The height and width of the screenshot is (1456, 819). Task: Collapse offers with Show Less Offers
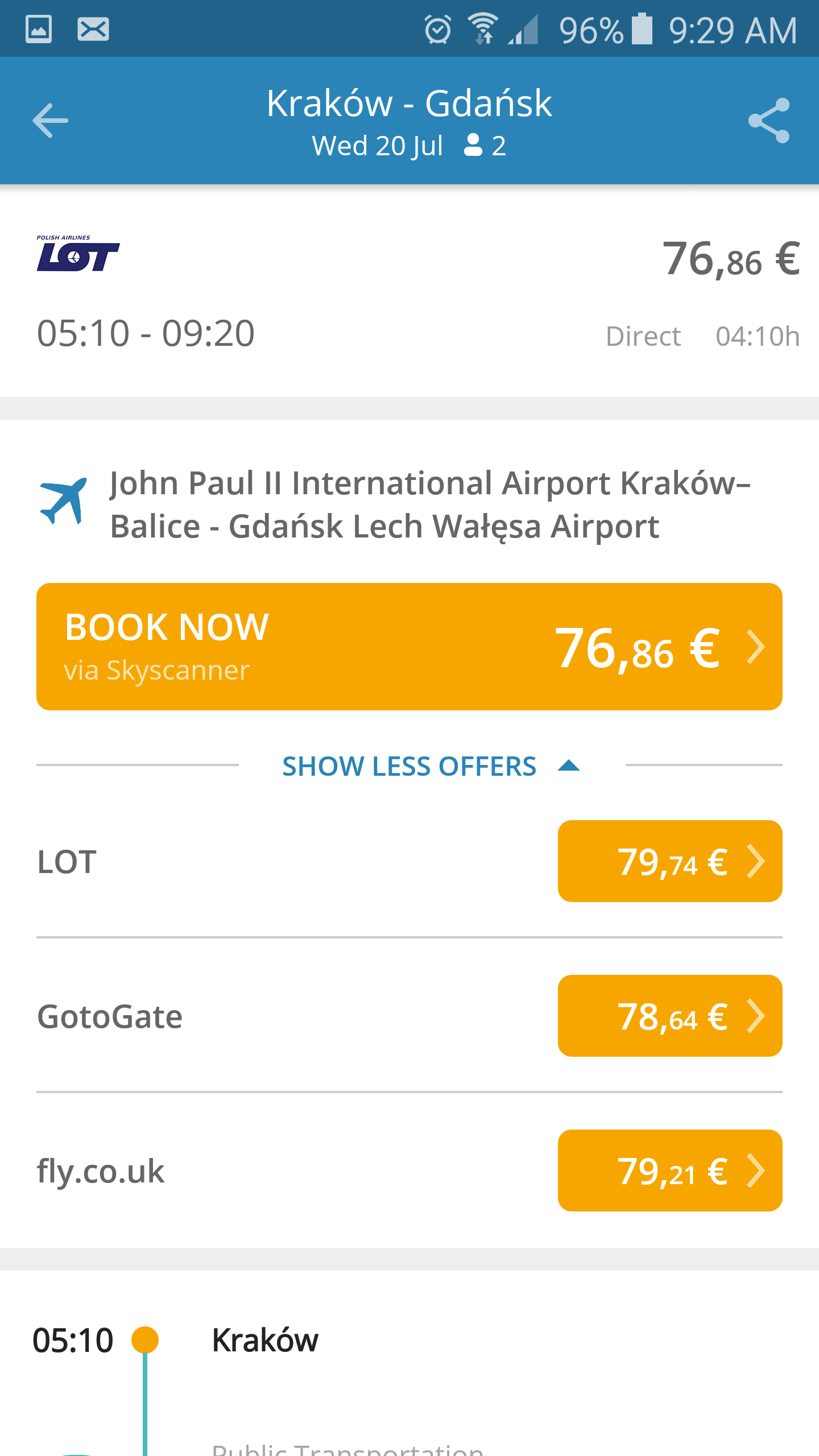(x=431, y=766)
